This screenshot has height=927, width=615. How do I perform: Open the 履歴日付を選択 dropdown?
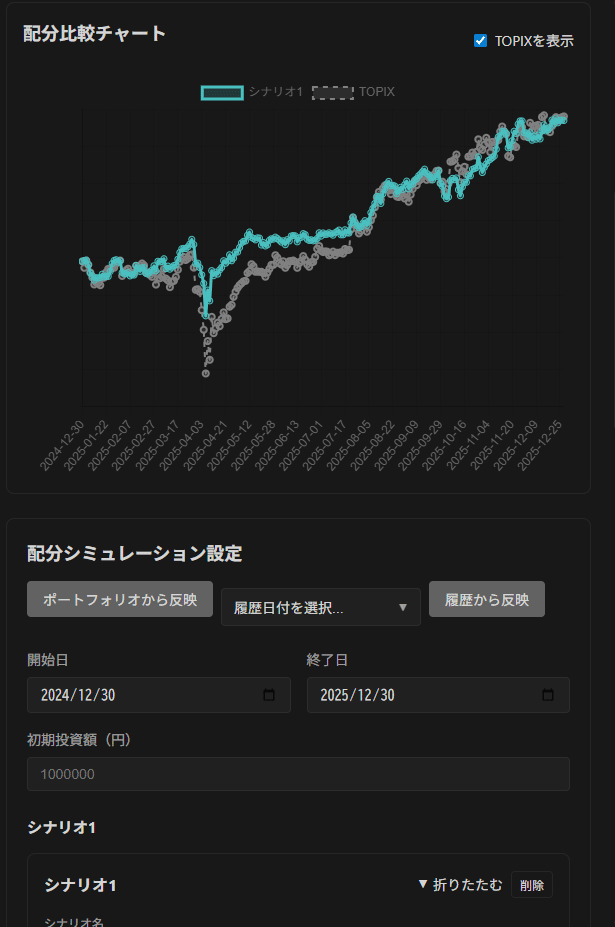[x=321, y=607]
